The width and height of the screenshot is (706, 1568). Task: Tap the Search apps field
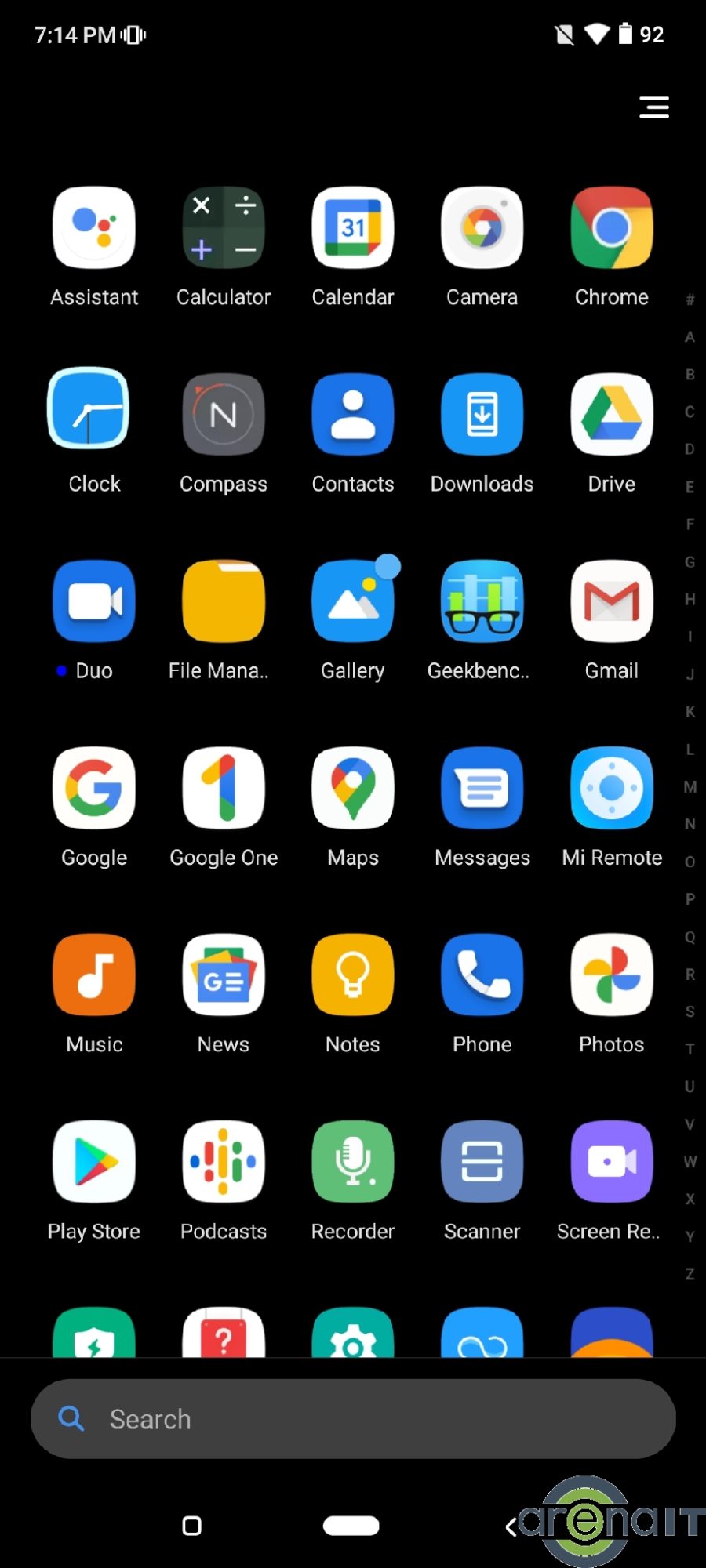(x=353, y=1419)
